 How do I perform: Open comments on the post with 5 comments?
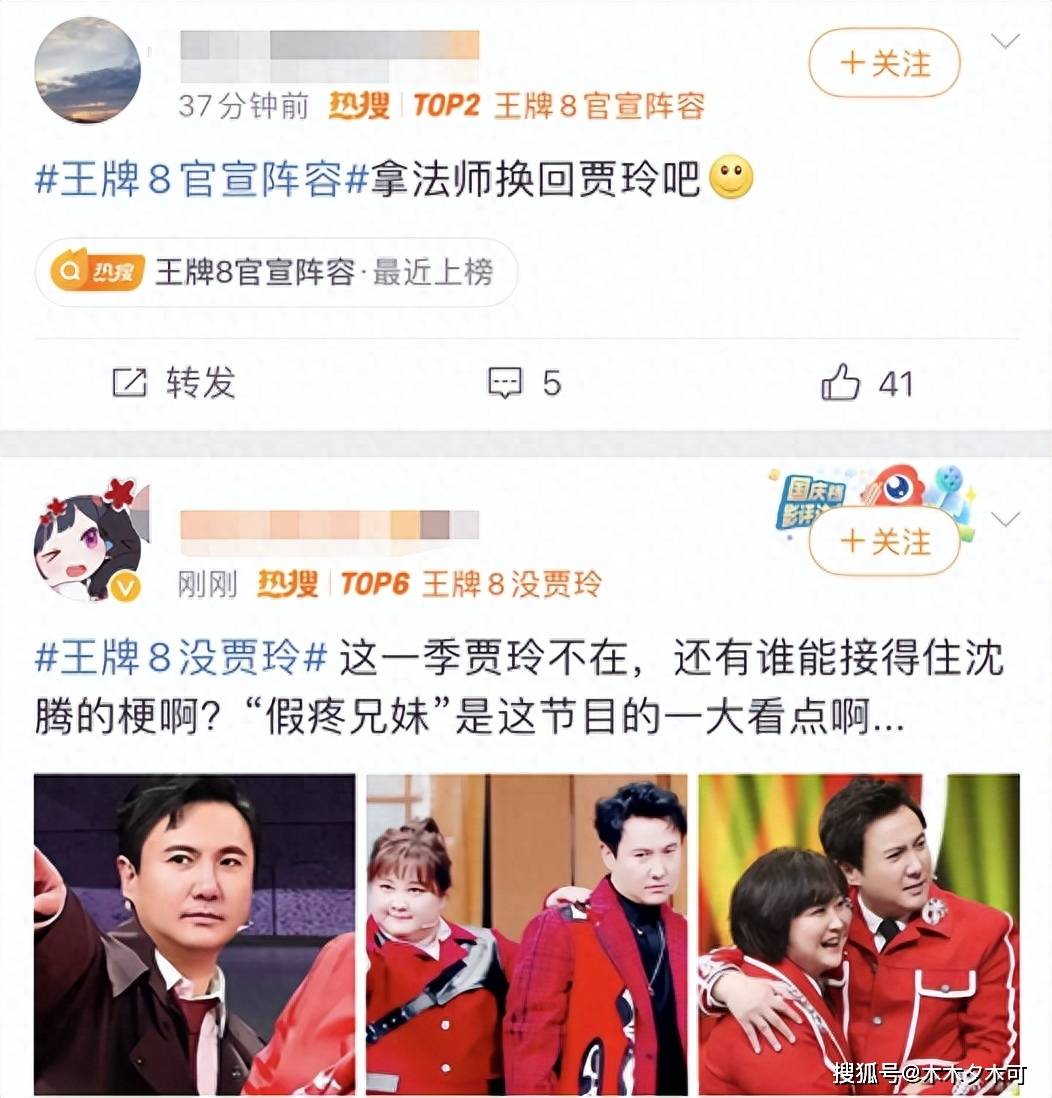point(524,382)
